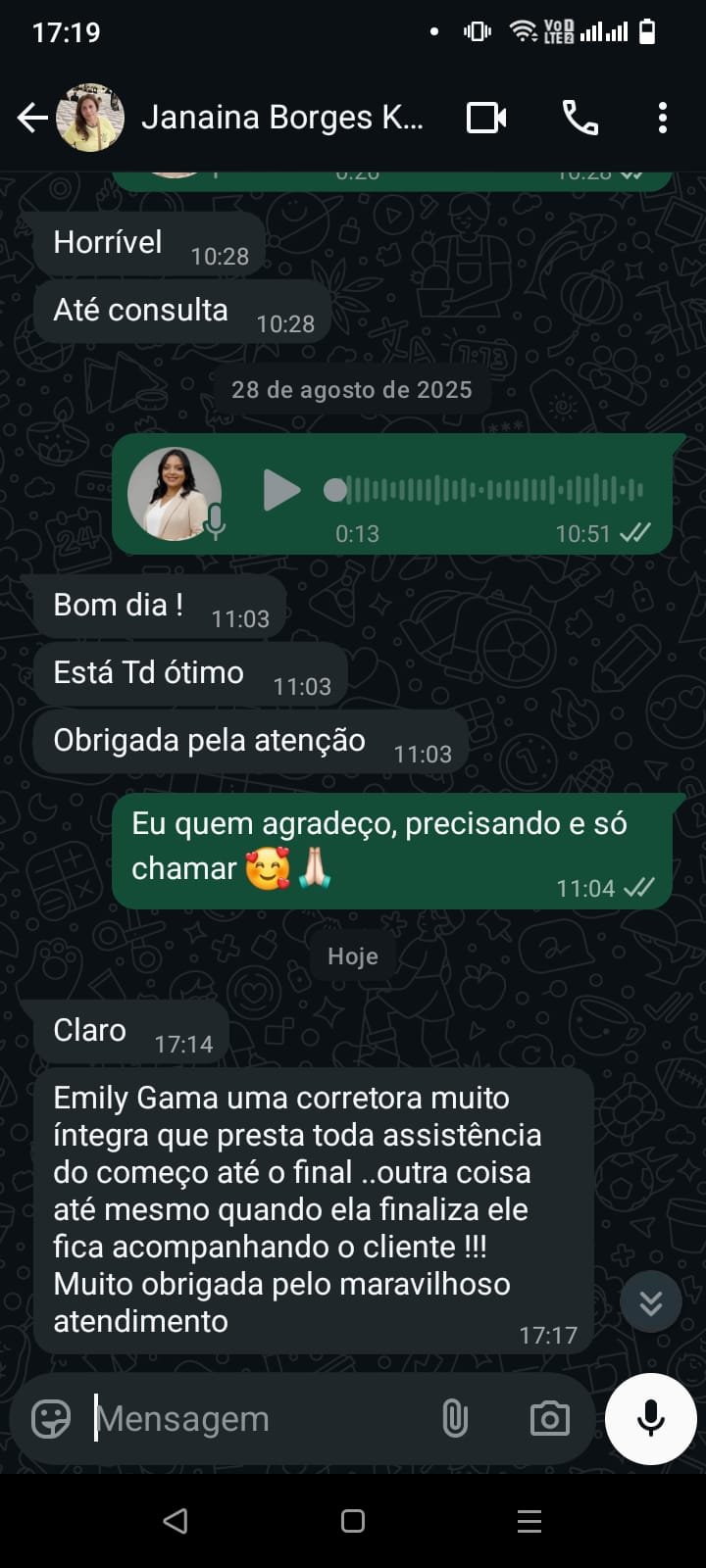Go to the home screen
Image resolution: width=706 pixels, height=1568 pixels.
[x=353, y=1521]
